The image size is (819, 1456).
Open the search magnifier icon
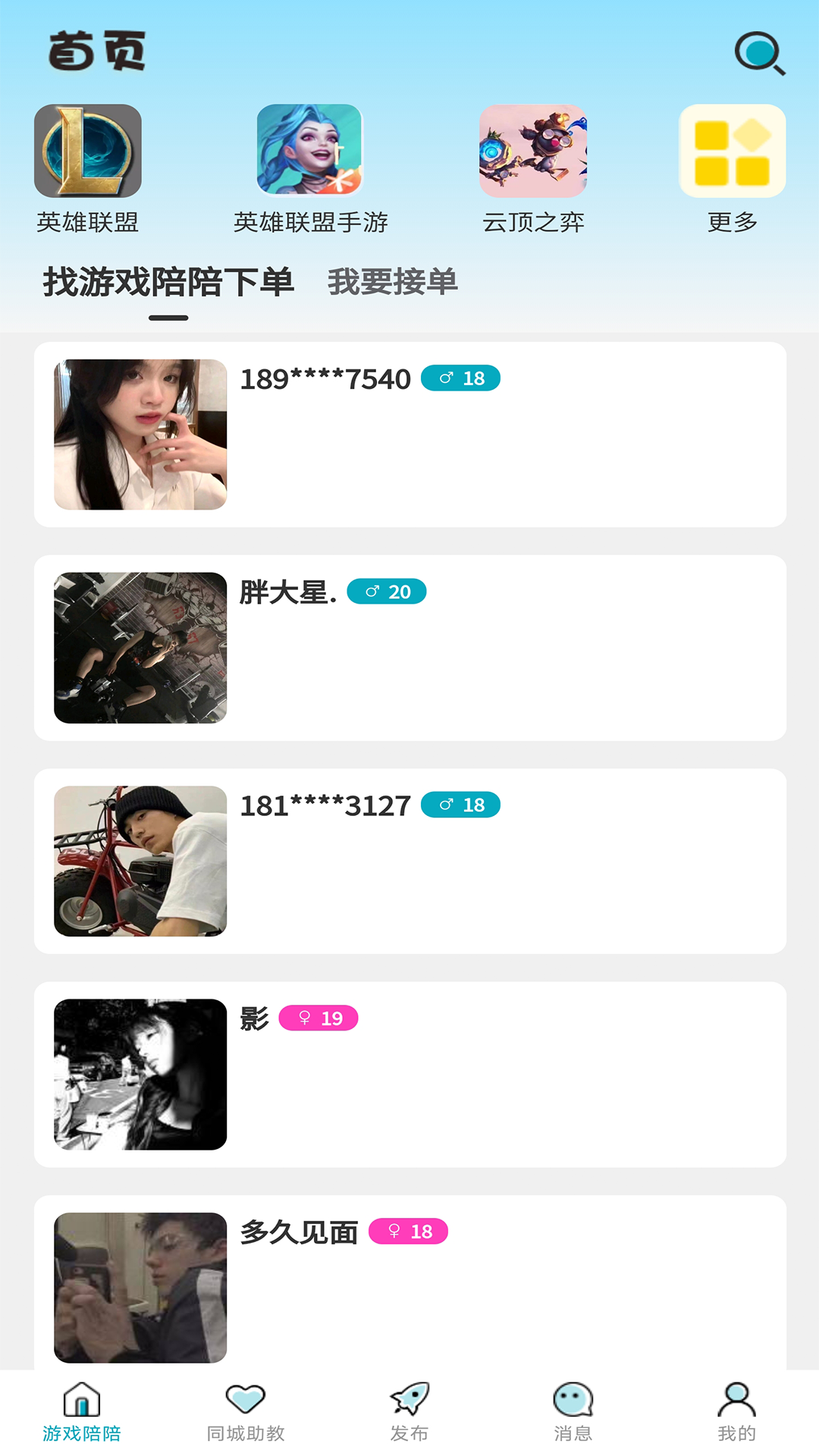click(759, 53)
